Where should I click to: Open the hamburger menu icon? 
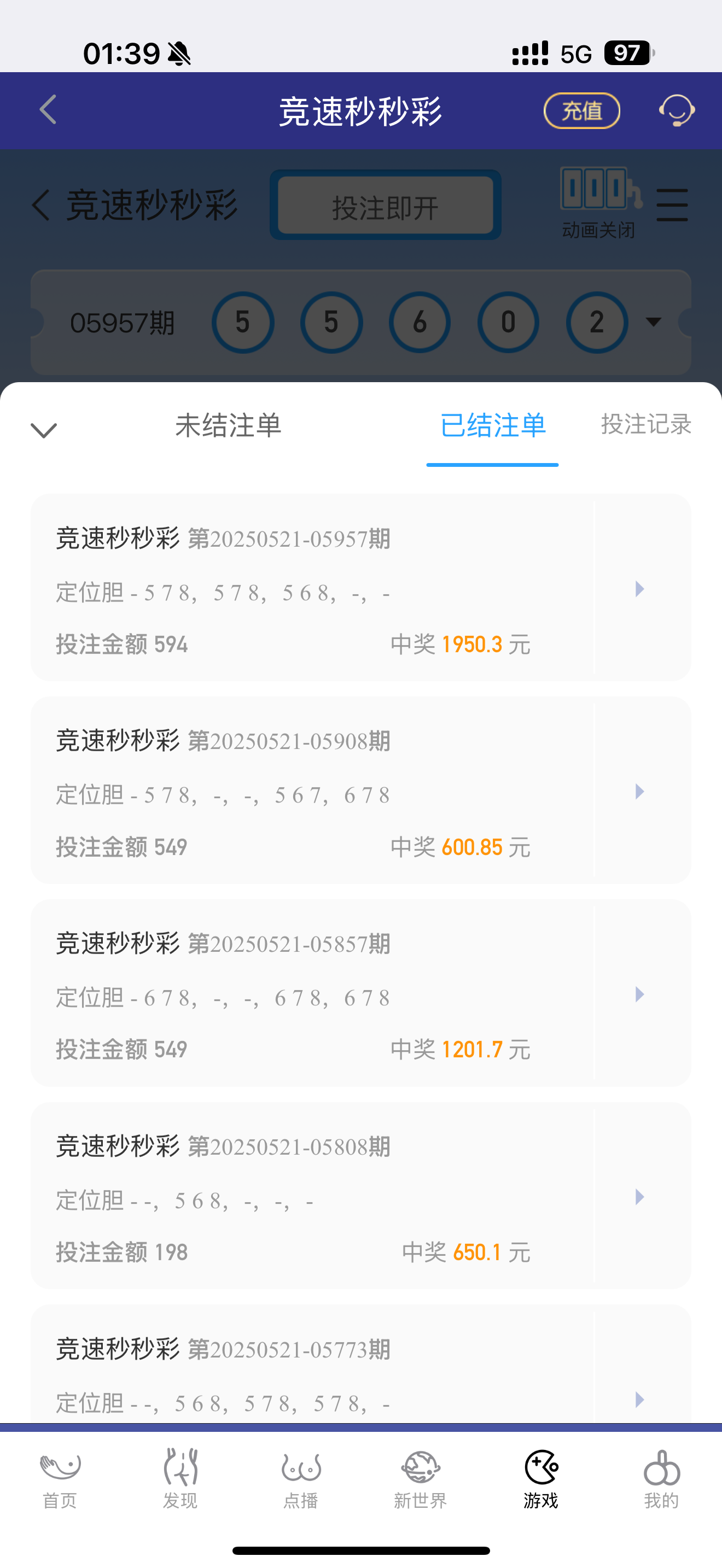(672, 206)
